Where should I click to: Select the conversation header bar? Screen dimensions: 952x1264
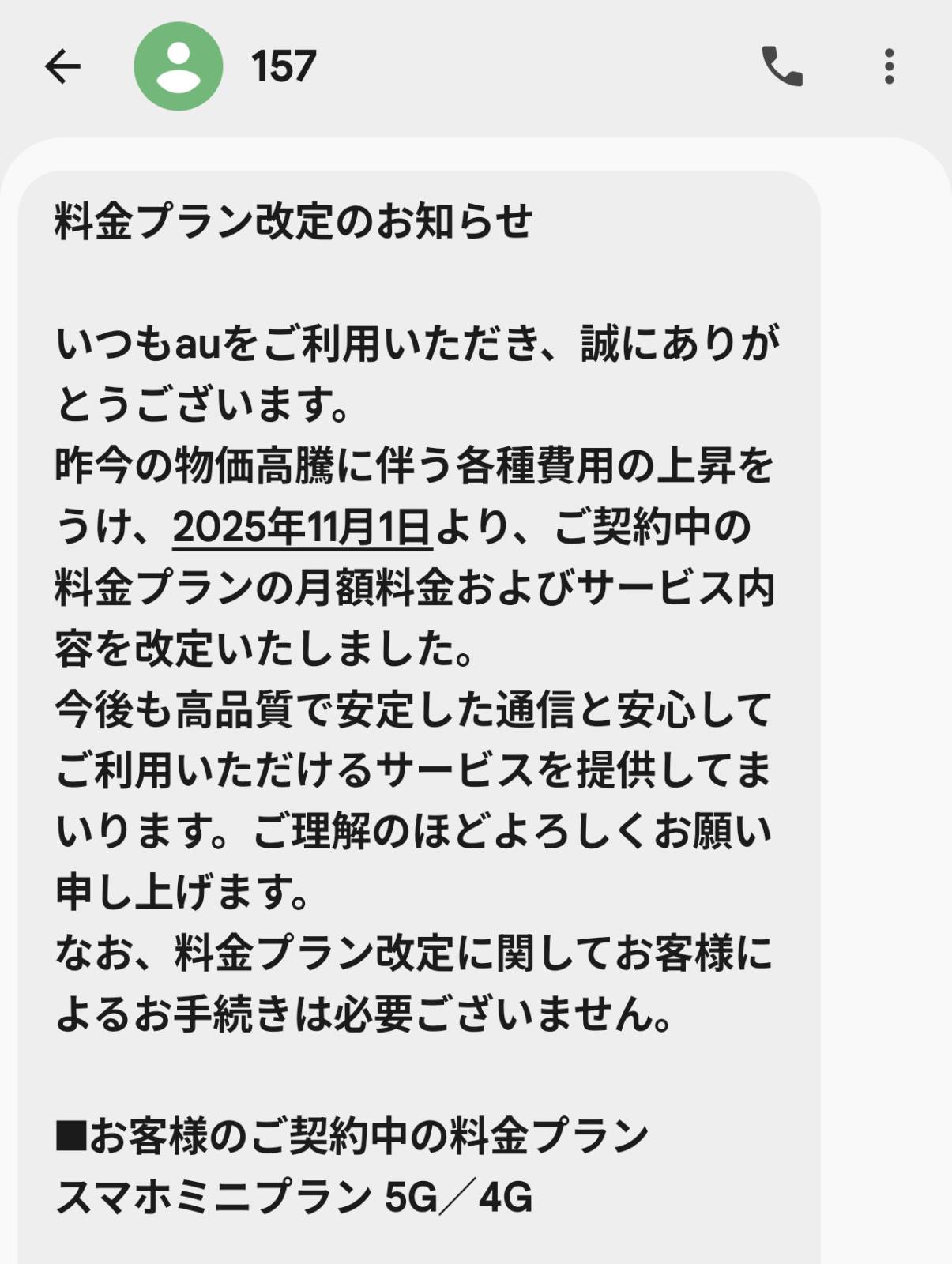(x=474, y=67)
